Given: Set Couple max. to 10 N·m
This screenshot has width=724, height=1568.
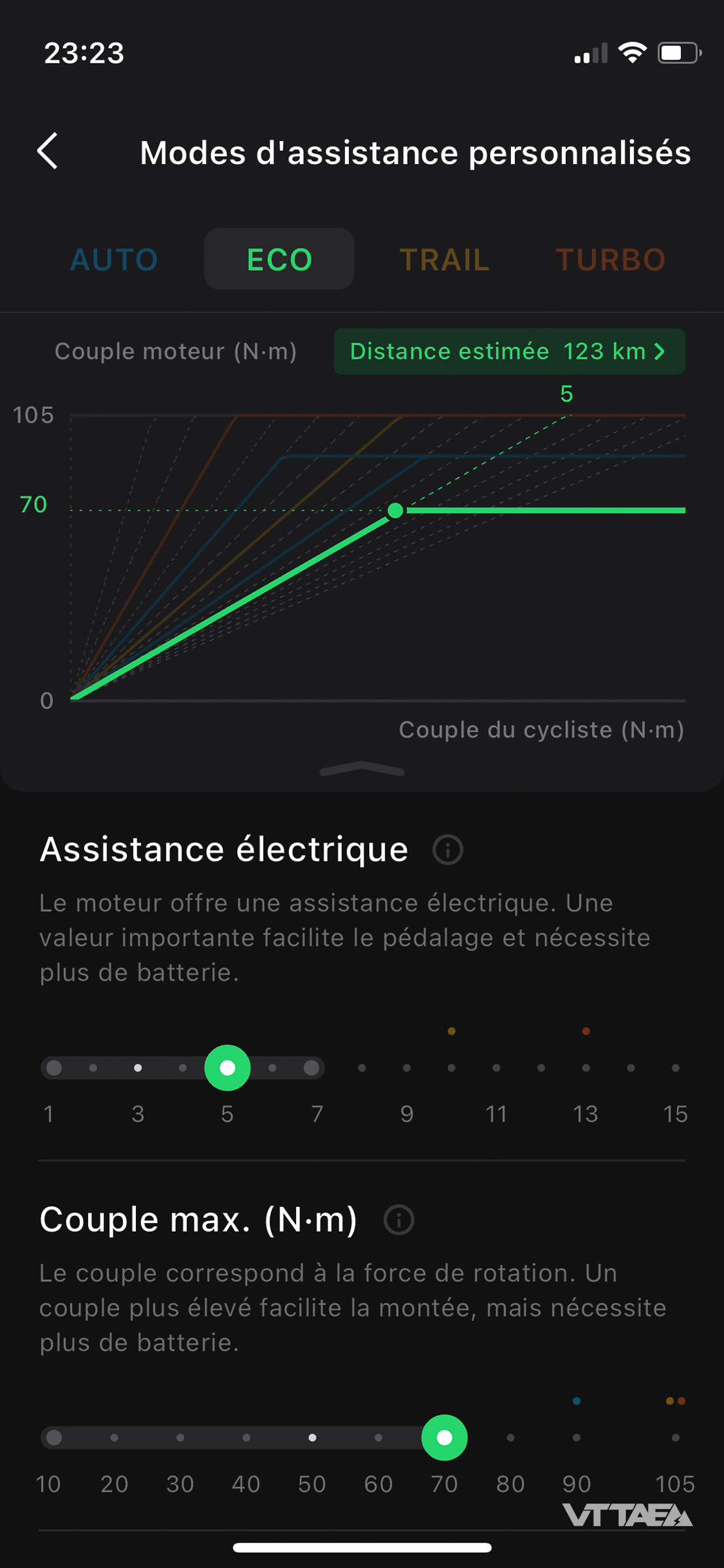Looking at the screenshot, I should click(54, 1437).
